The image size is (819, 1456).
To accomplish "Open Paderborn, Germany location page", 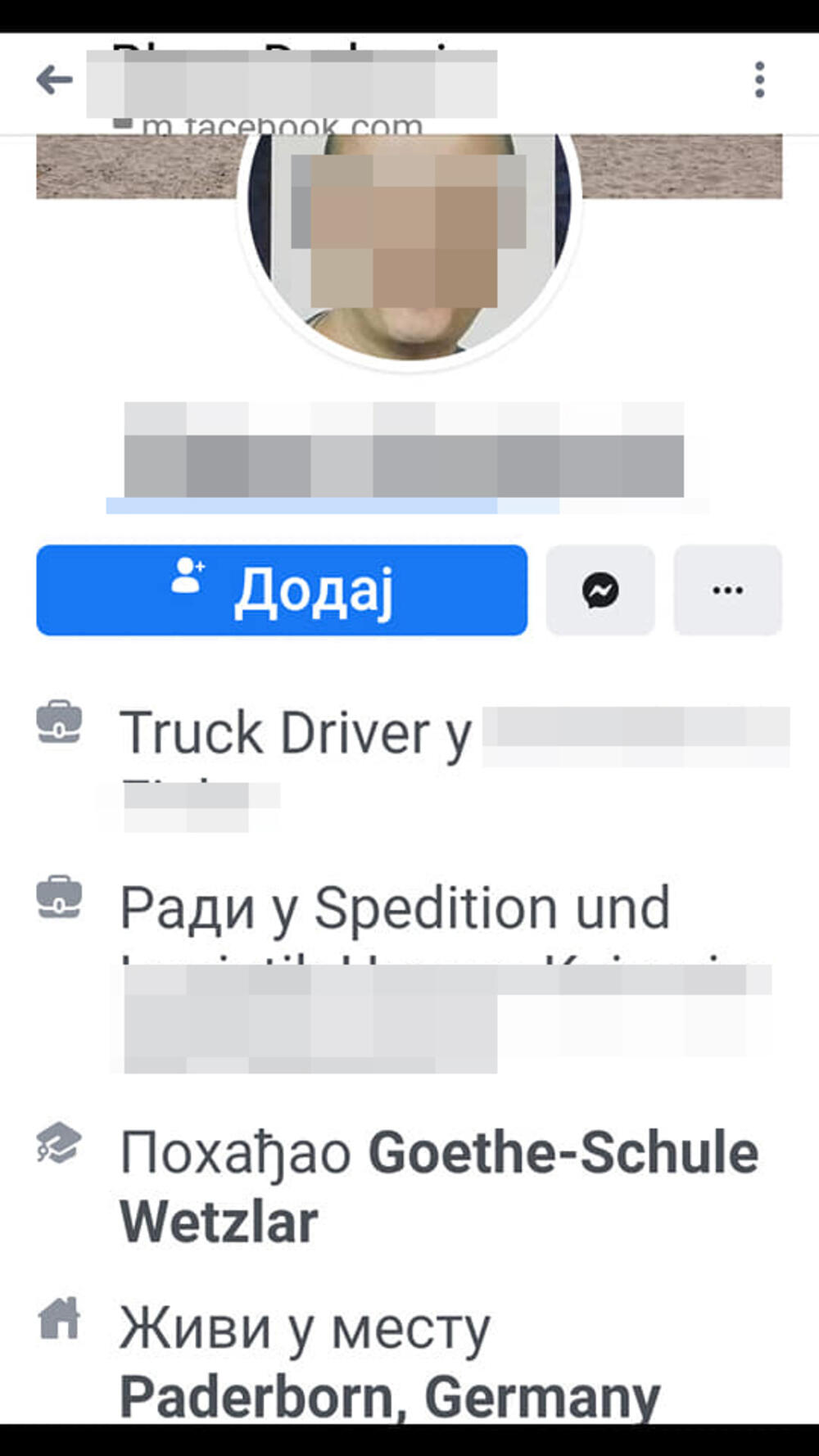I will click(390, 1395).
